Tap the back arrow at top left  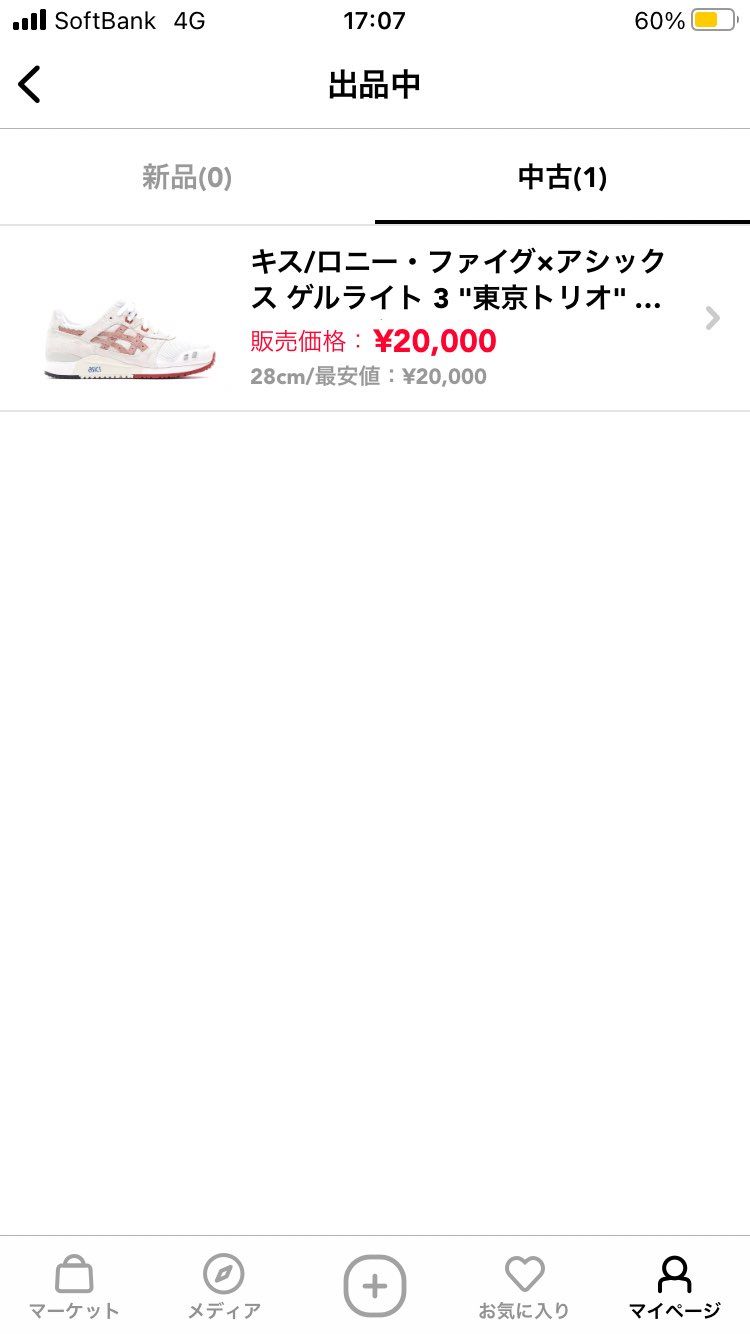point(30,84)
